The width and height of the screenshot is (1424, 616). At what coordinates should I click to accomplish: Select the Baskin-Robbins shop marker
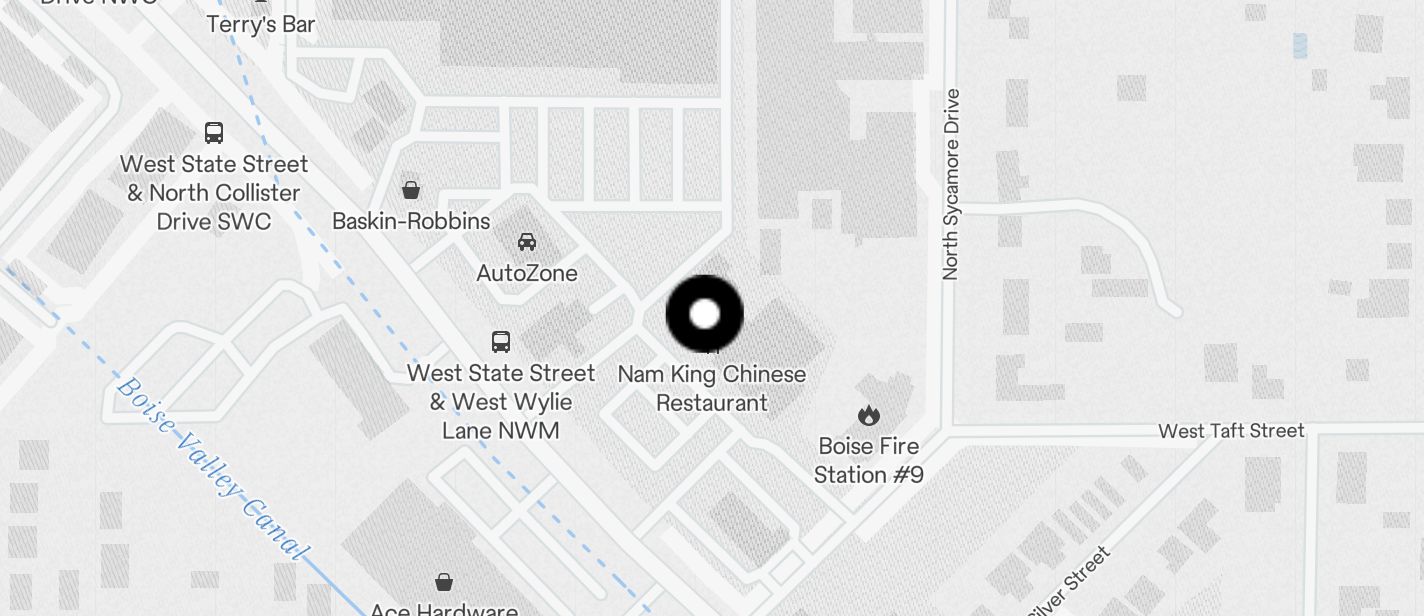pos(411,190)
